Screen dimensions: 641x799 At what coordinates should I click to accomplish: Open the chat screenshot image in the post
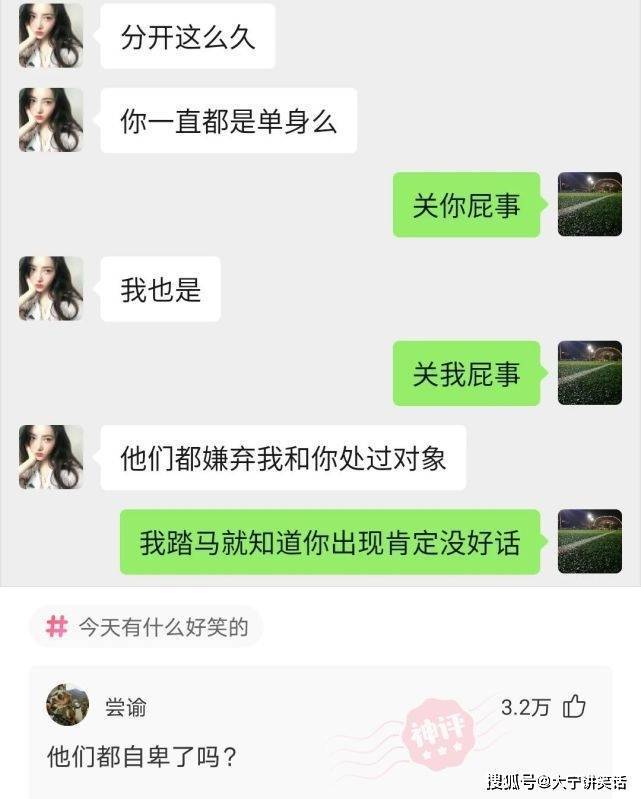(x=320, y=290)
